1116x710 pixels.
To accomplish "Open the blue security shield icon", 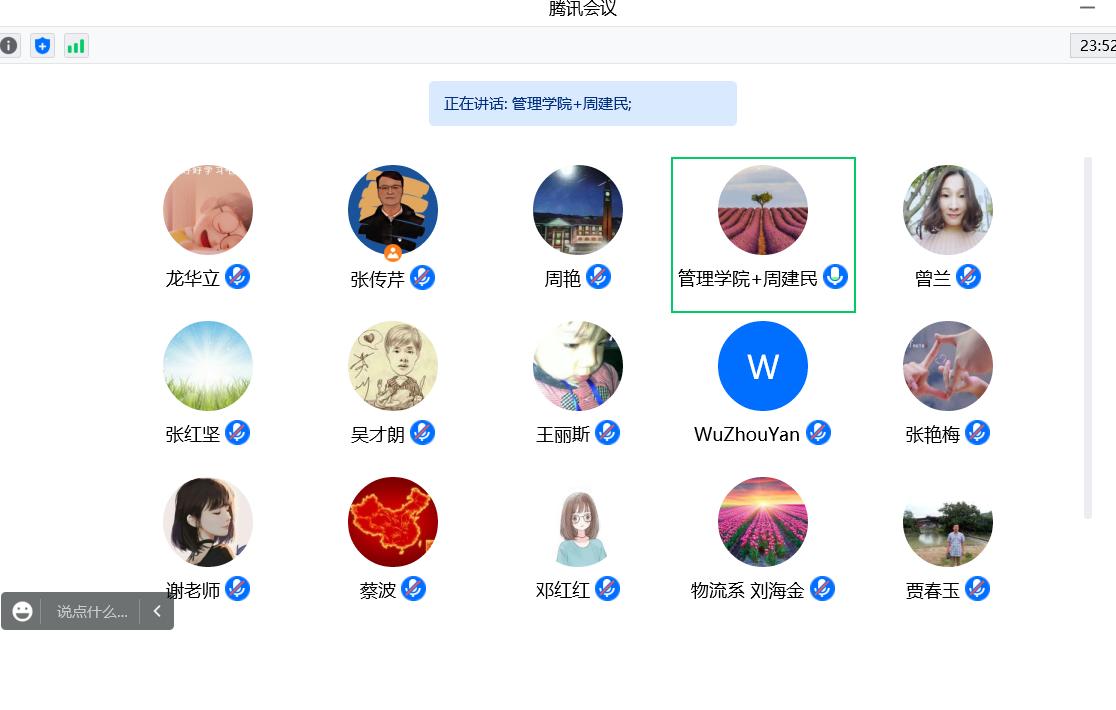I will click(x=43, y=46).
